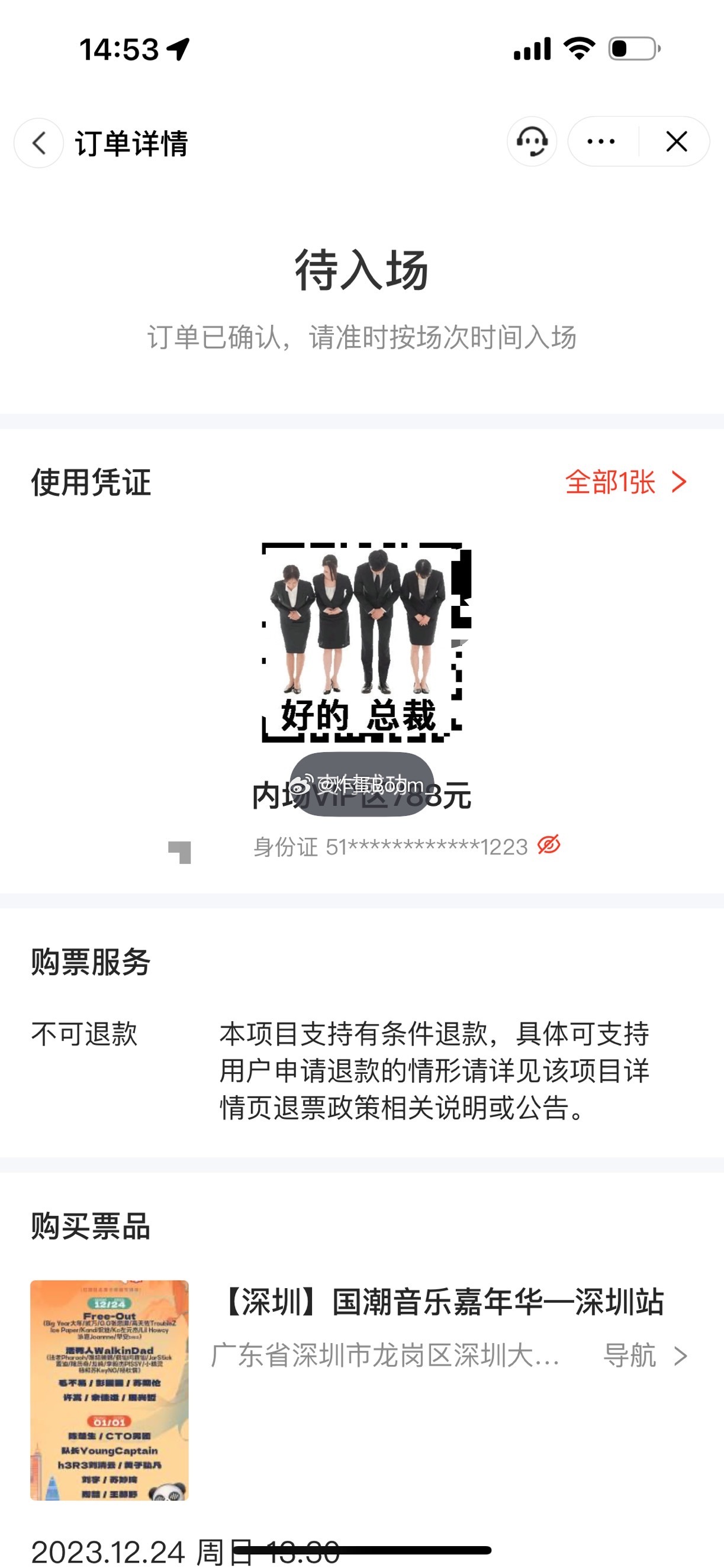The image size is (724, 1568).
Task: Contact customer service via headset icon
Action: click(x=532, y=142)
